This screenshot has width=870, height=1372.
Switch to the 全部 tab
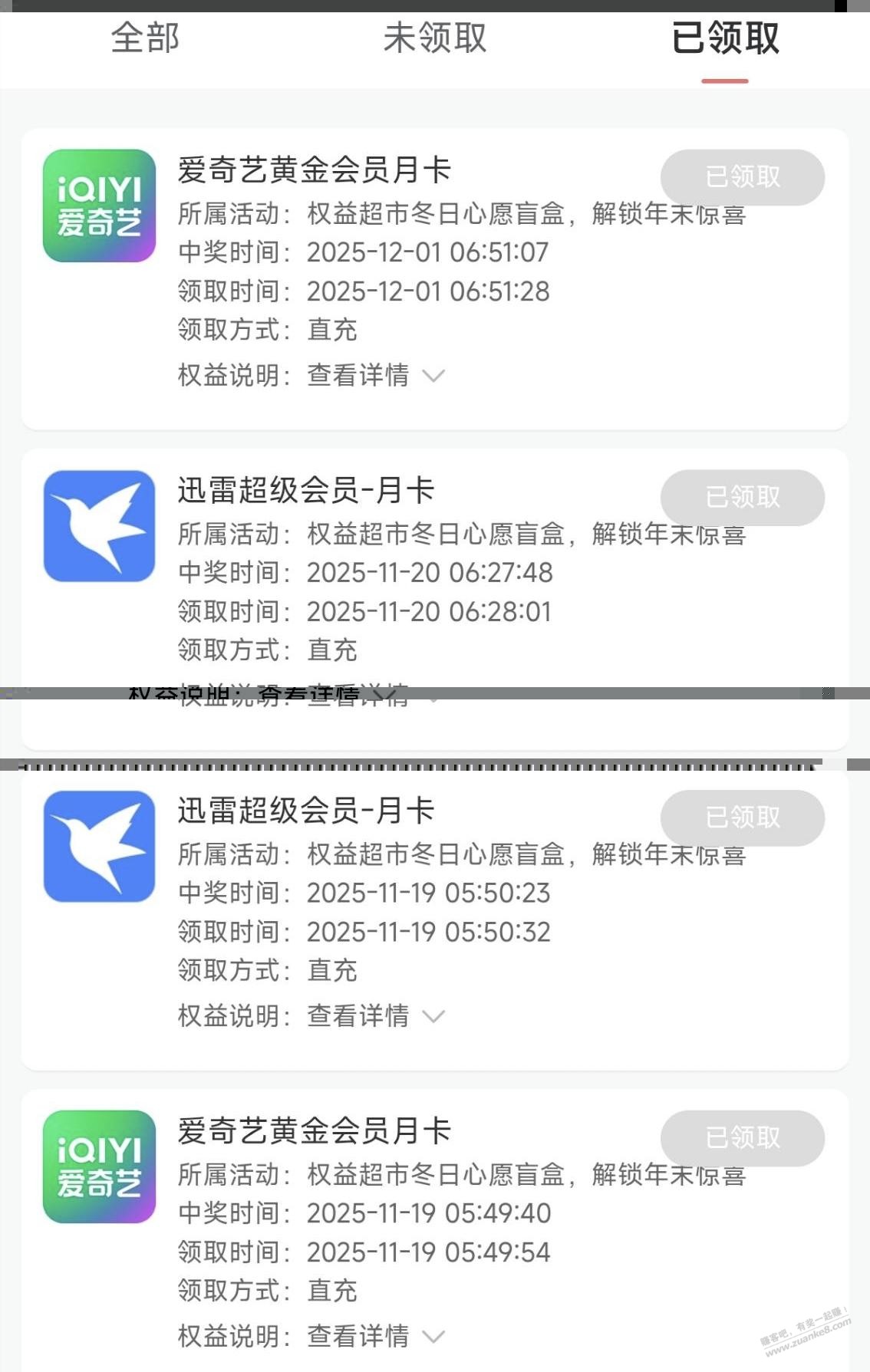145,38
